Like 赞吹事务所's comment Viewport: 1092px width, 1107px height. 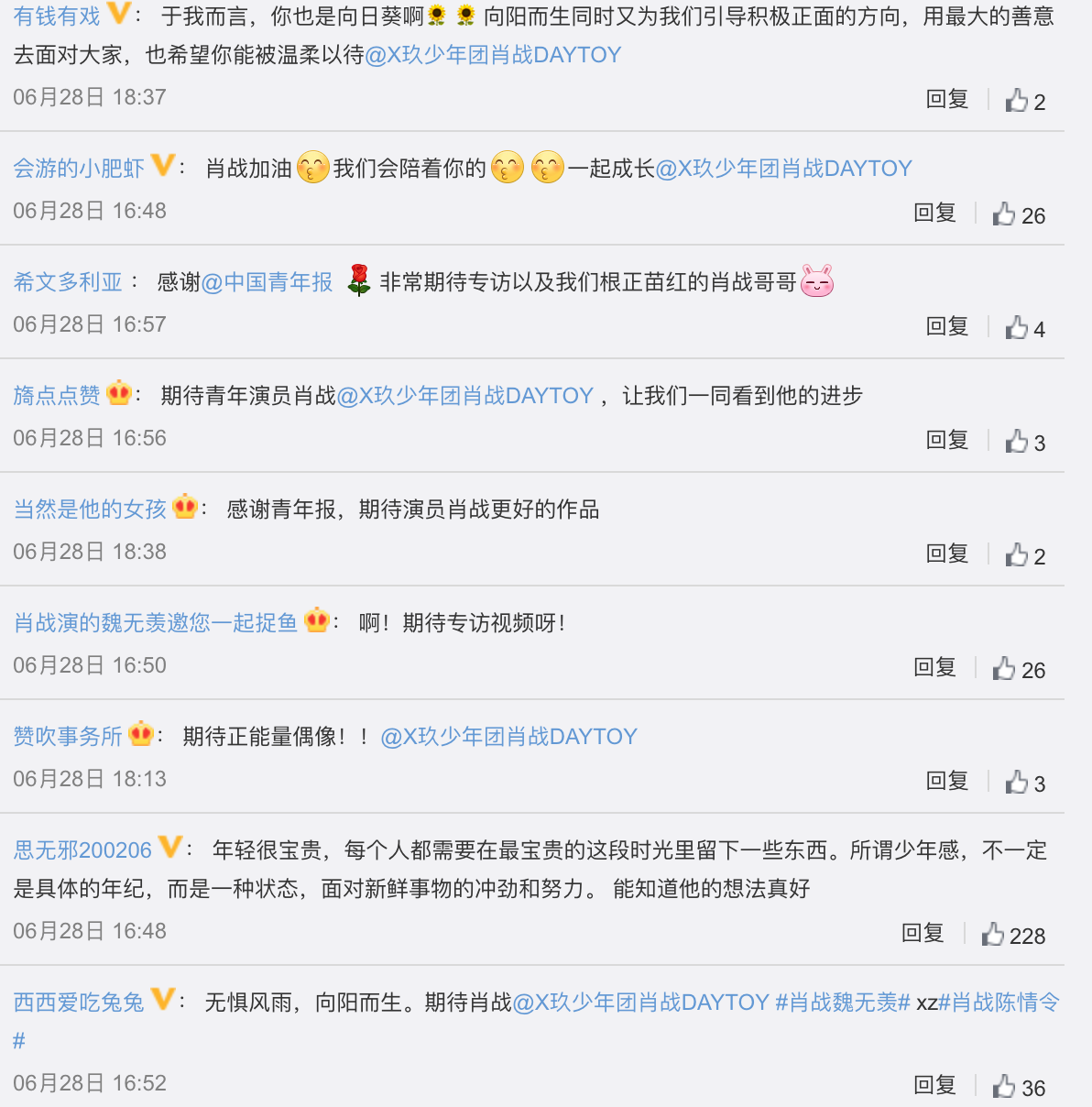click(1018, 783)
